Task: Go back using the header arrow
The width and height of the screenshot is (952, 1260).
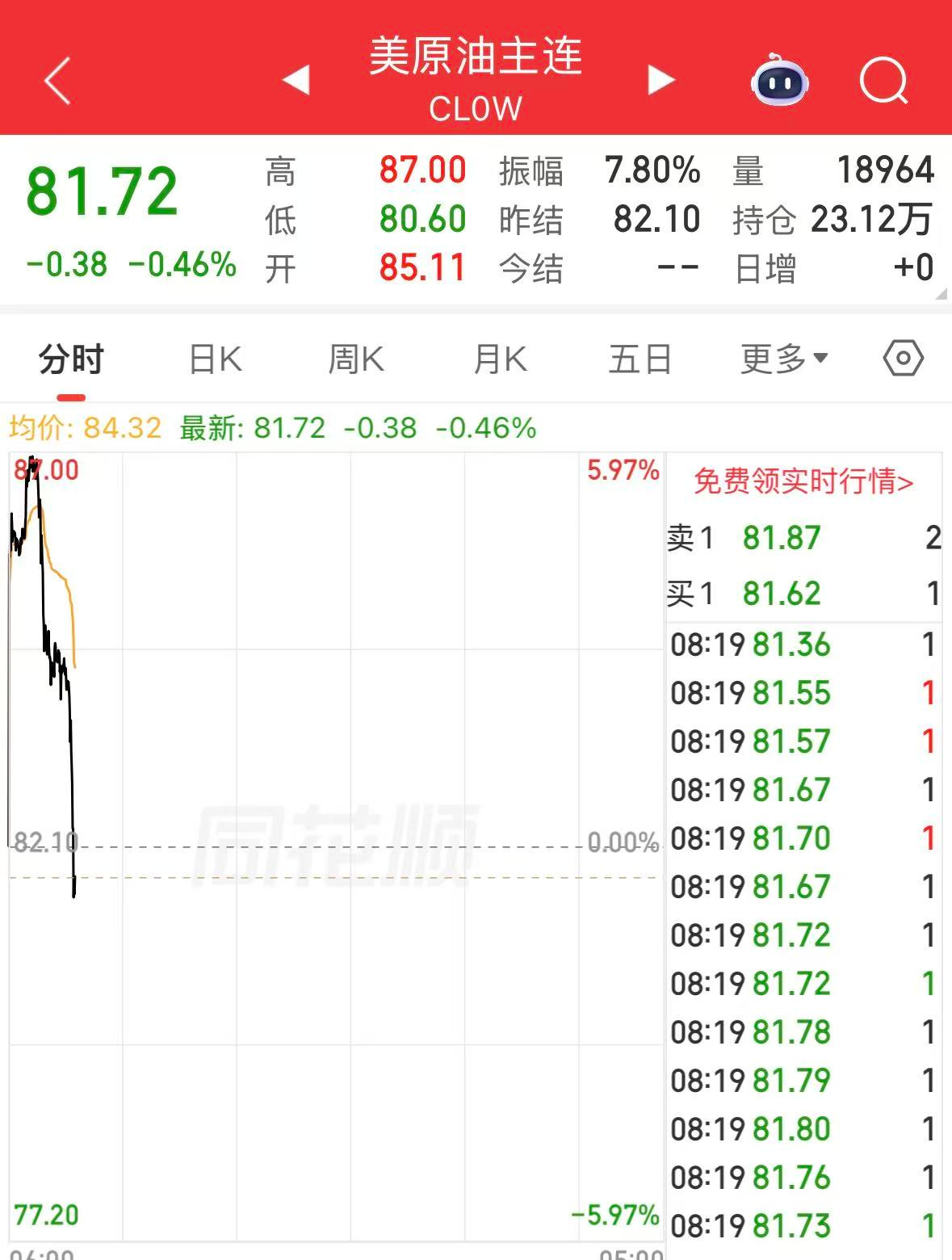Action: pos(57,80)
